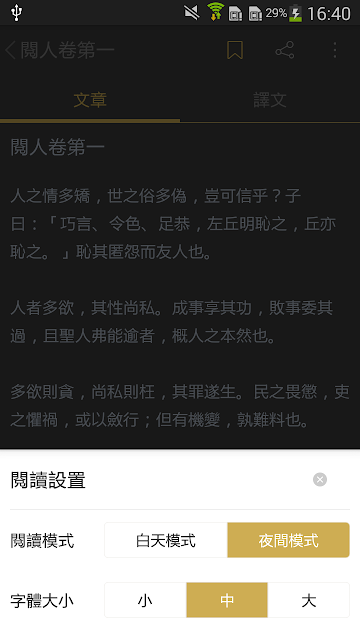Image resolution: width=360 pixels, height=640 pixels.
Task: Choose 中 font size
Action: point(227,600)
